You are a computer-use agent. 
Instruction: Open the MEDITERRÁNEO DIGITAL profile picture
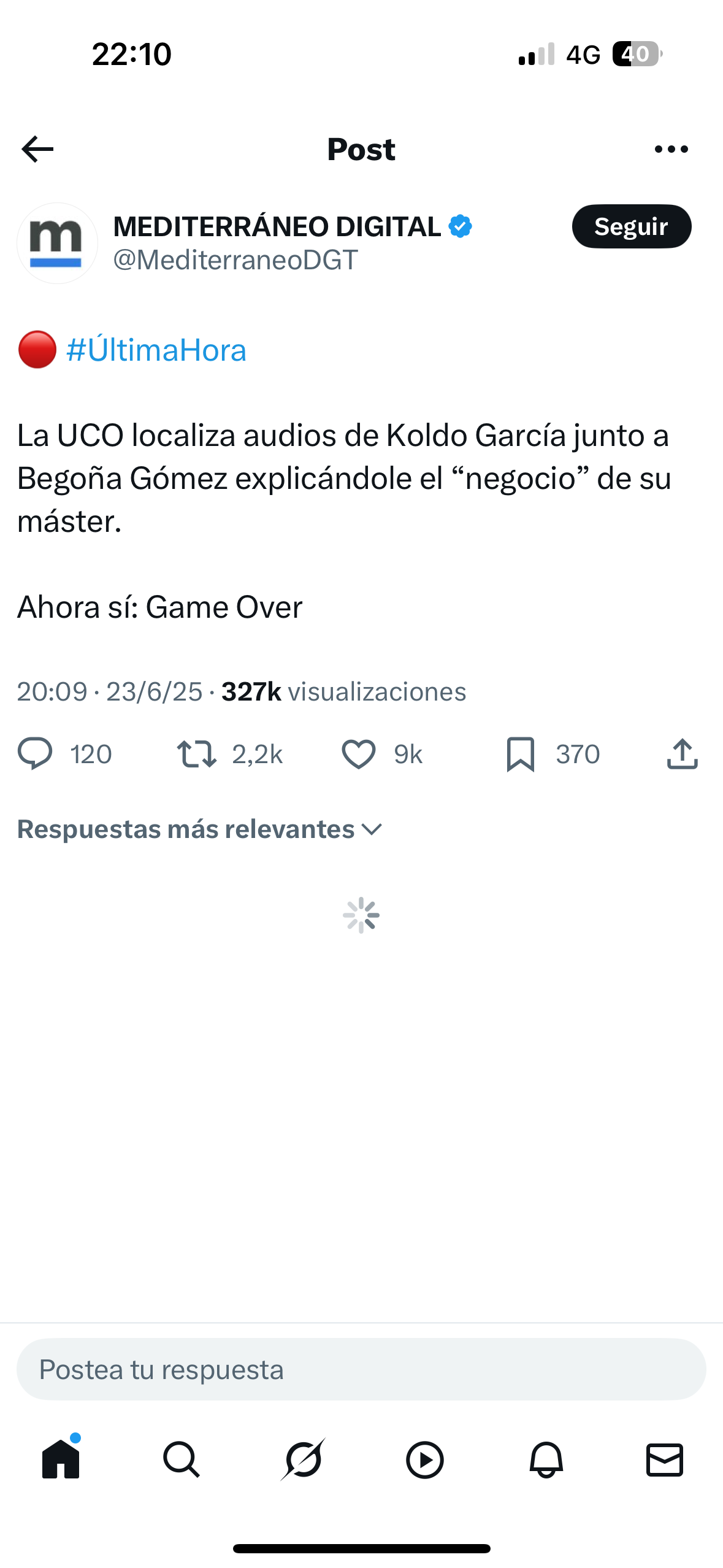57,243
